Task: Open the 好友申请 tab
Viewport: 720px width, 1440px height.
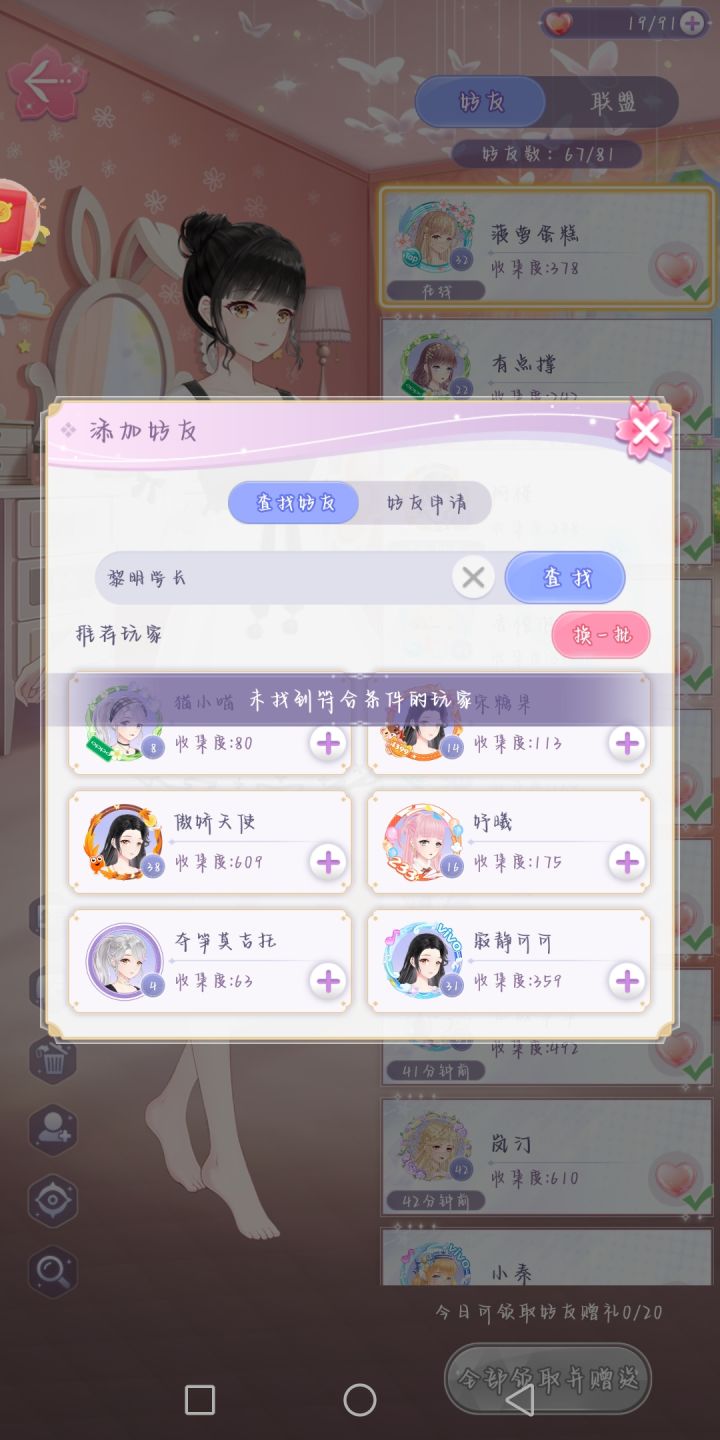Action: click(430, 503)
